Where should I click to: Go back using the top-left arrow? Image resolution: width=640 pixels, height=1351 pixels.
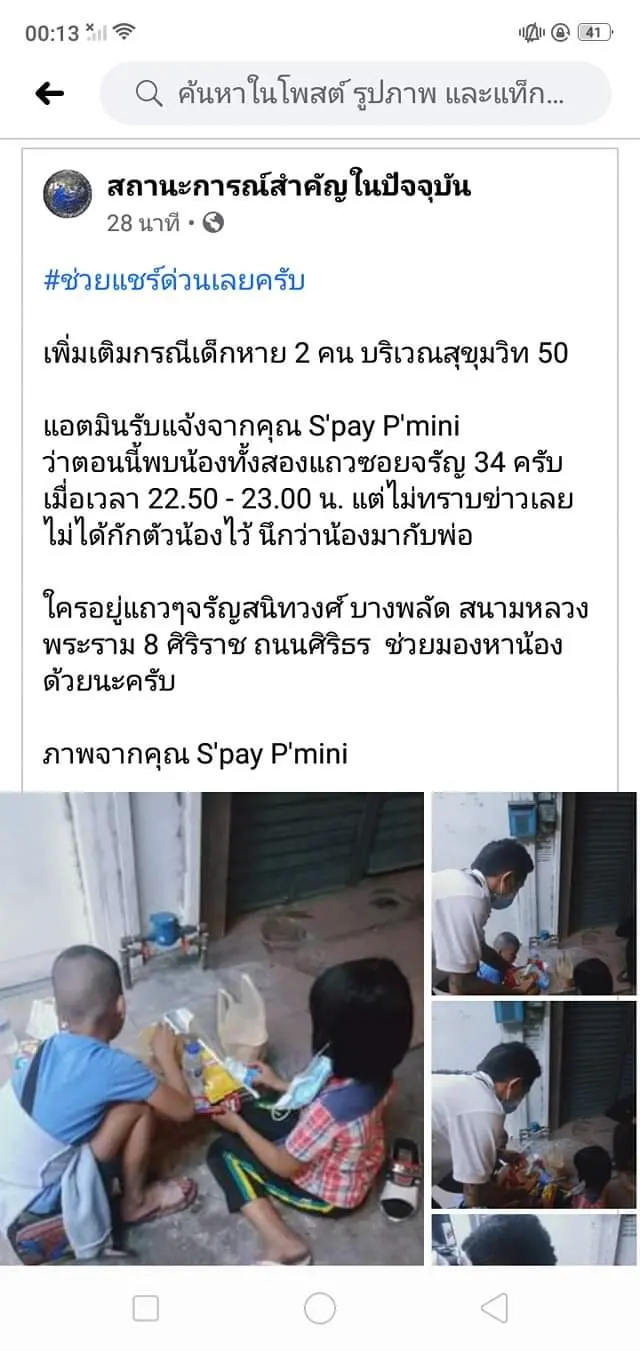click(x=49, y=94)
